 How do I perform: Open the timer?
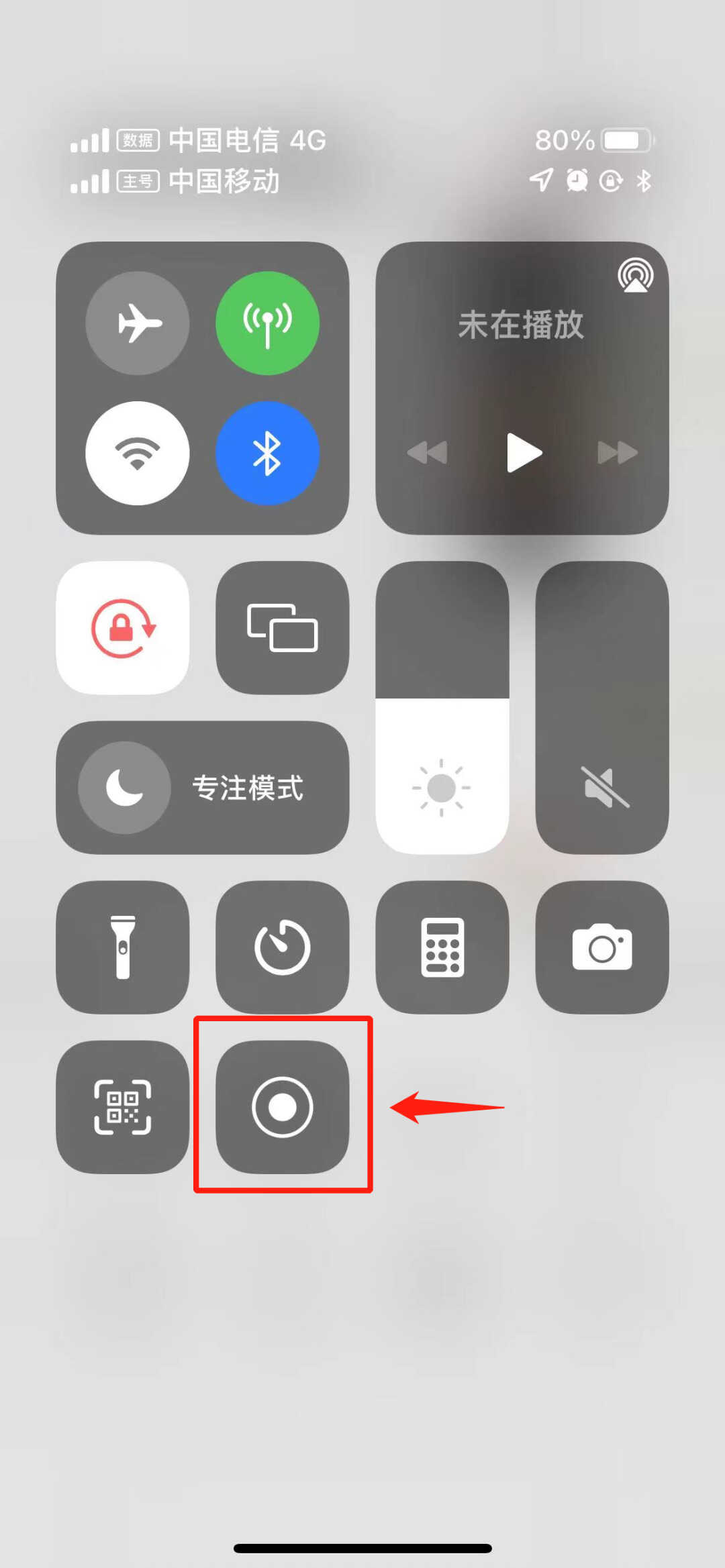(x=283, y=947)
